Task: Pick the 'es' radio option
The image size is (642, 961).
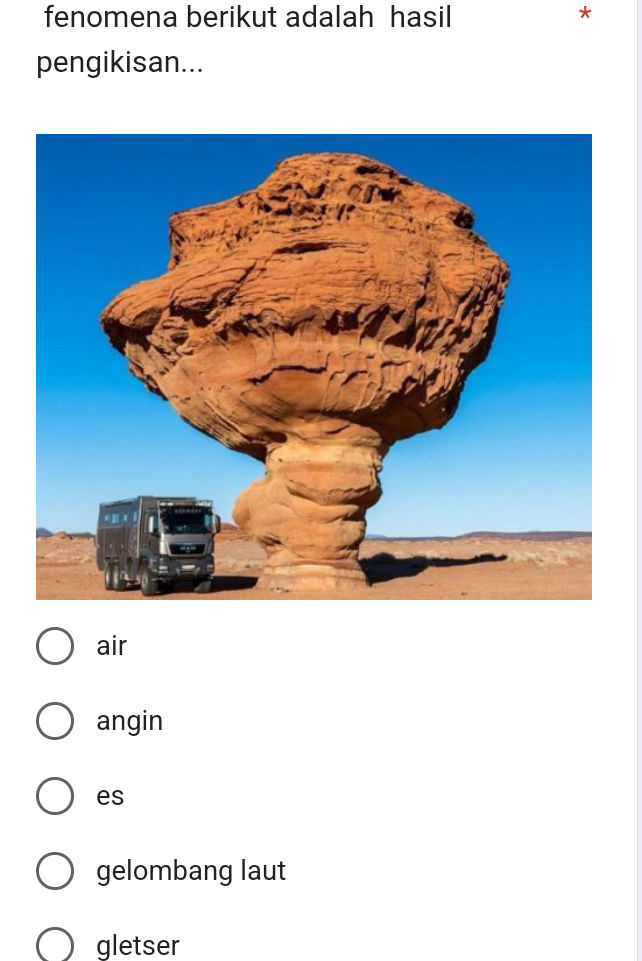Action: (55, 796)
